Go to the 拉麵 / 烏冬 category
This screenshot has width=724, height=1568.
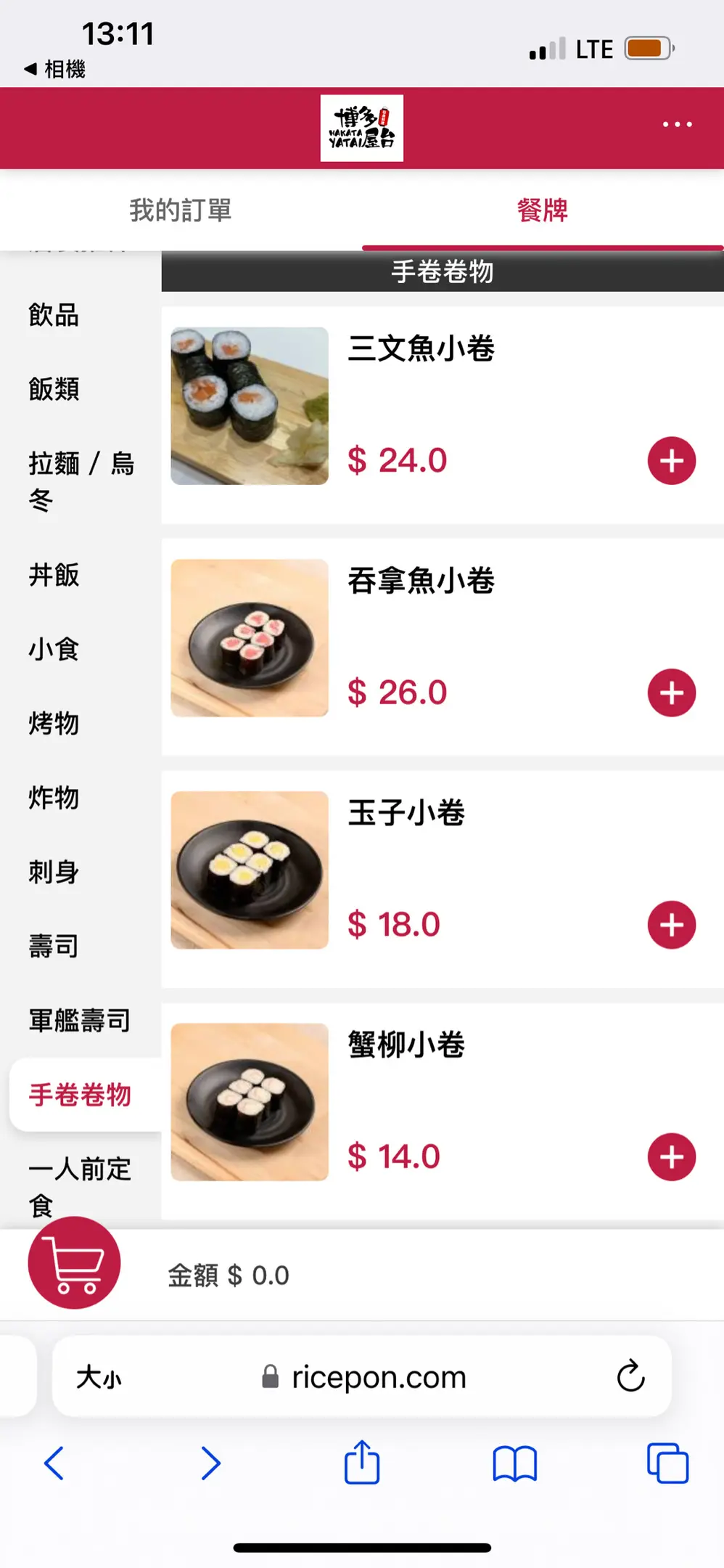coord(80,481)
